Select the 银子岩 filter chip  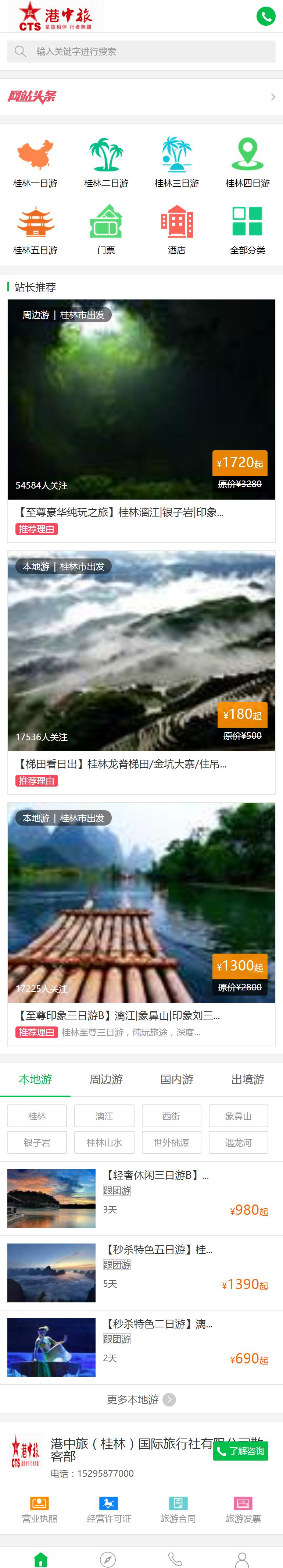[36, 1143]
